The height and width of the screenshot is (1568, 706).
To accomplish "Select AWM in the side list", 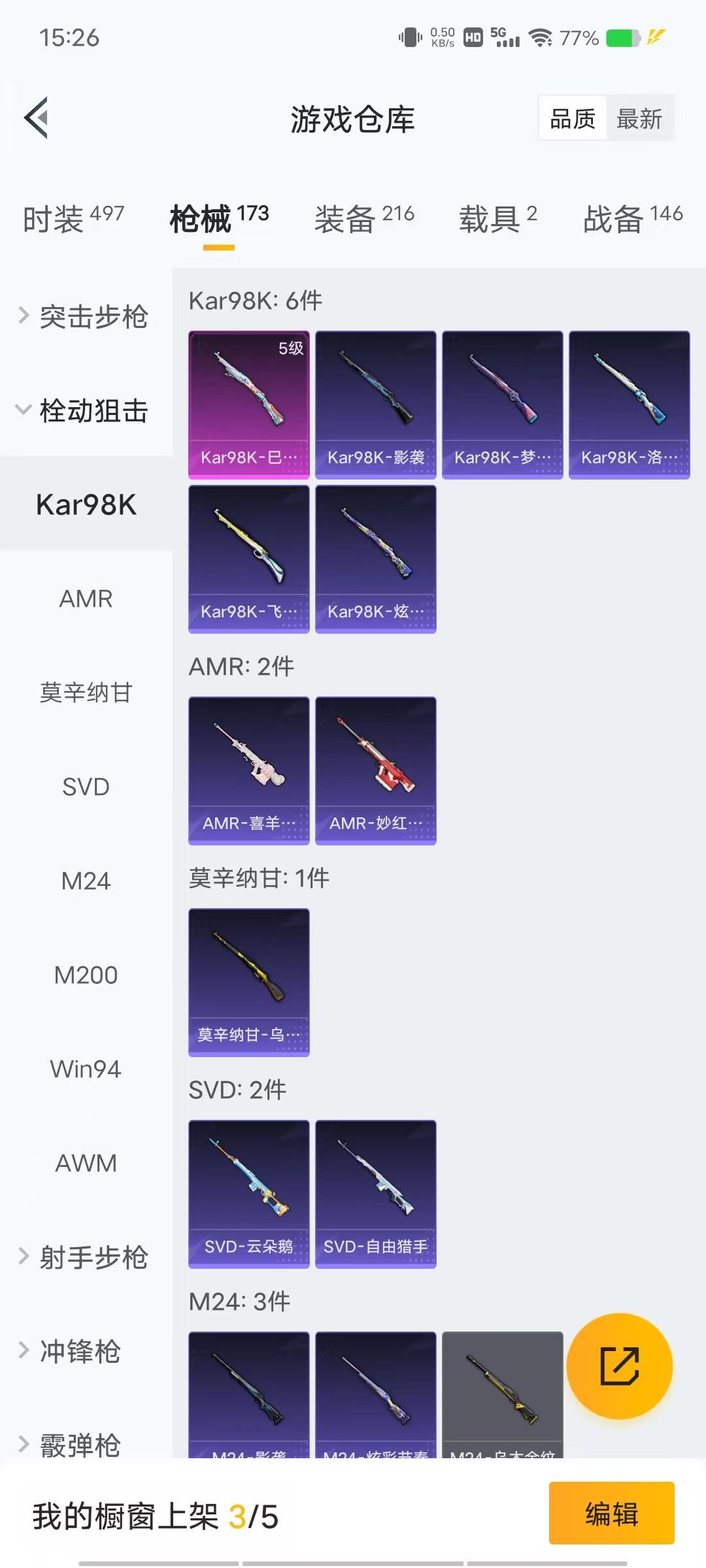I will (x=86, y=1163).
